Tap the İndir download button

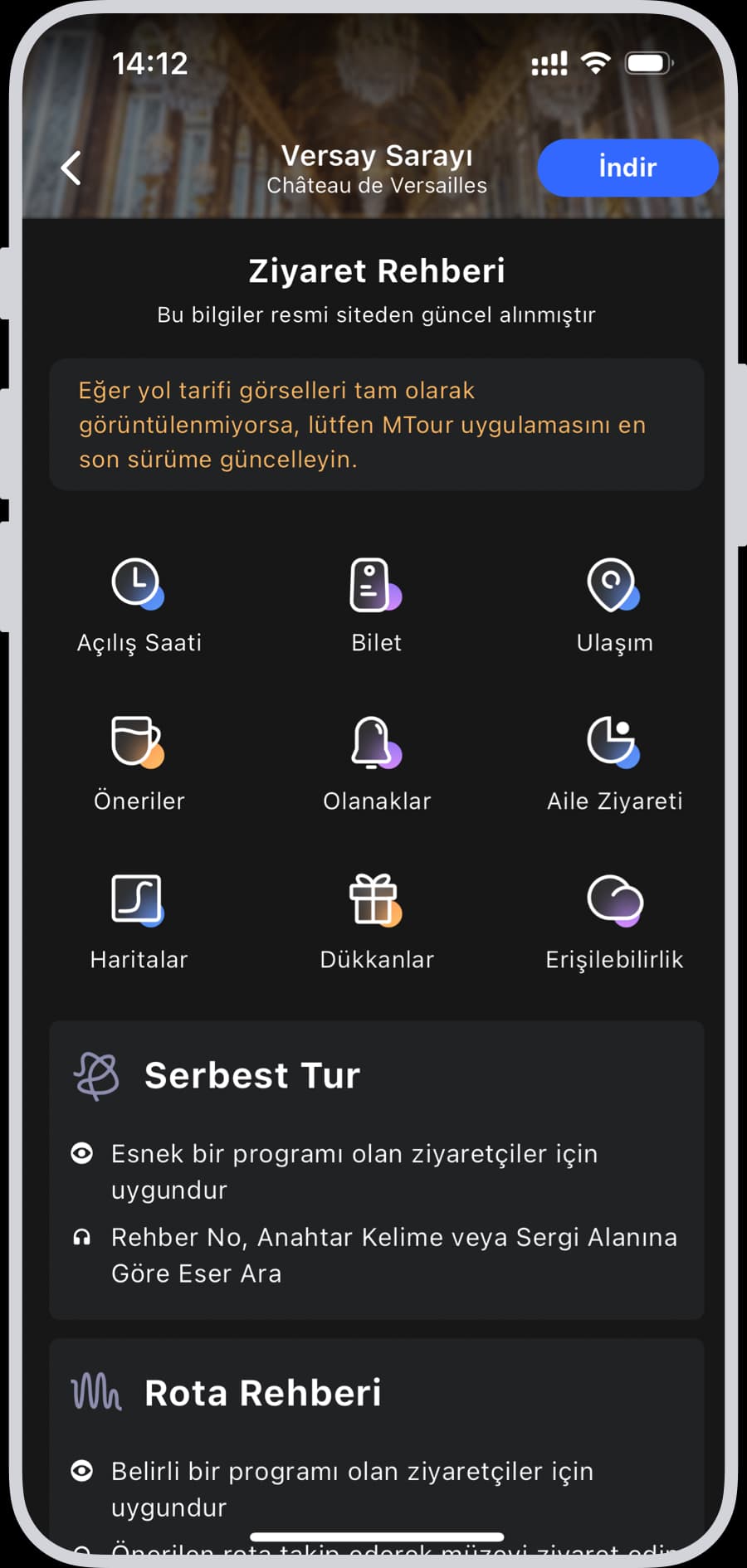(627, 168)
